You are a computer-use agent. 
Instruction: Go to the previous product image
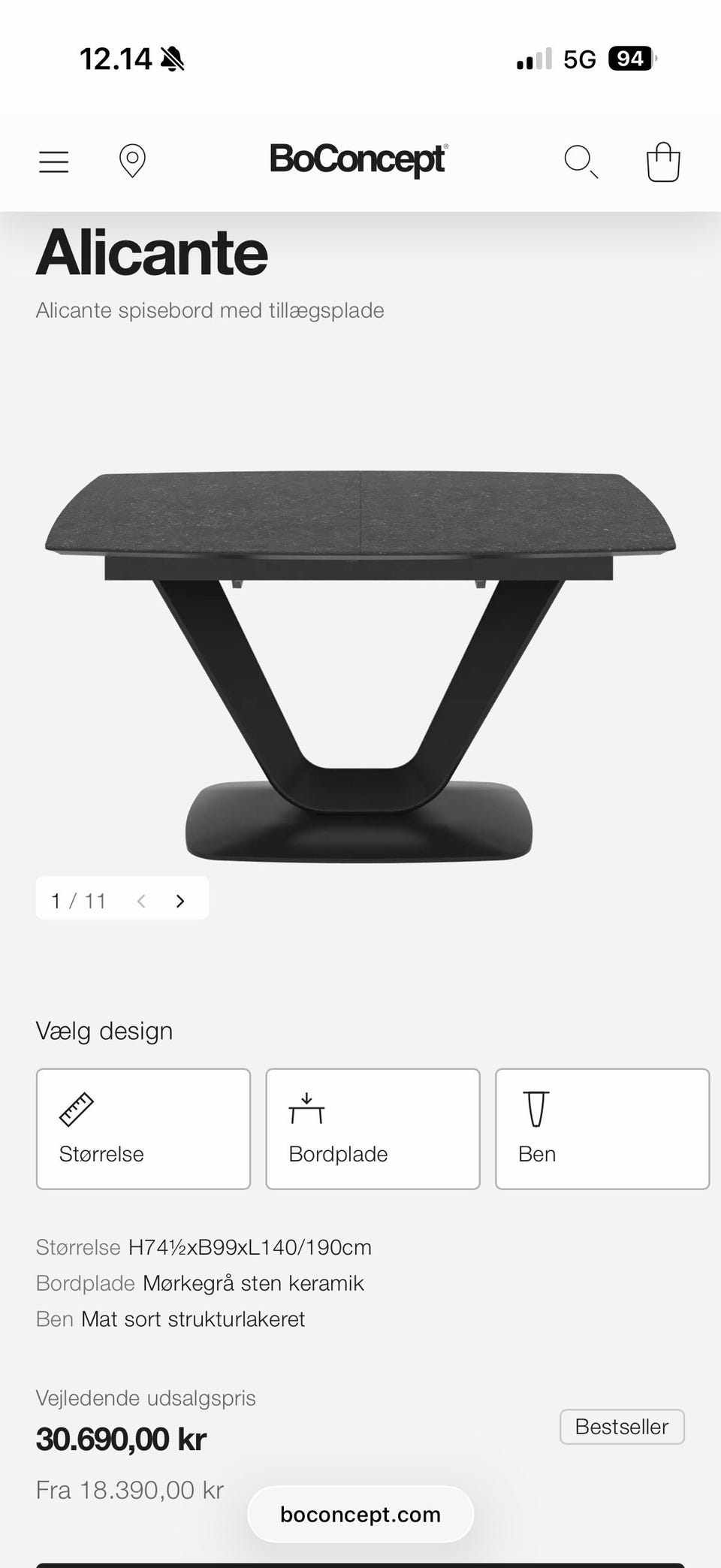click(141, 901)
